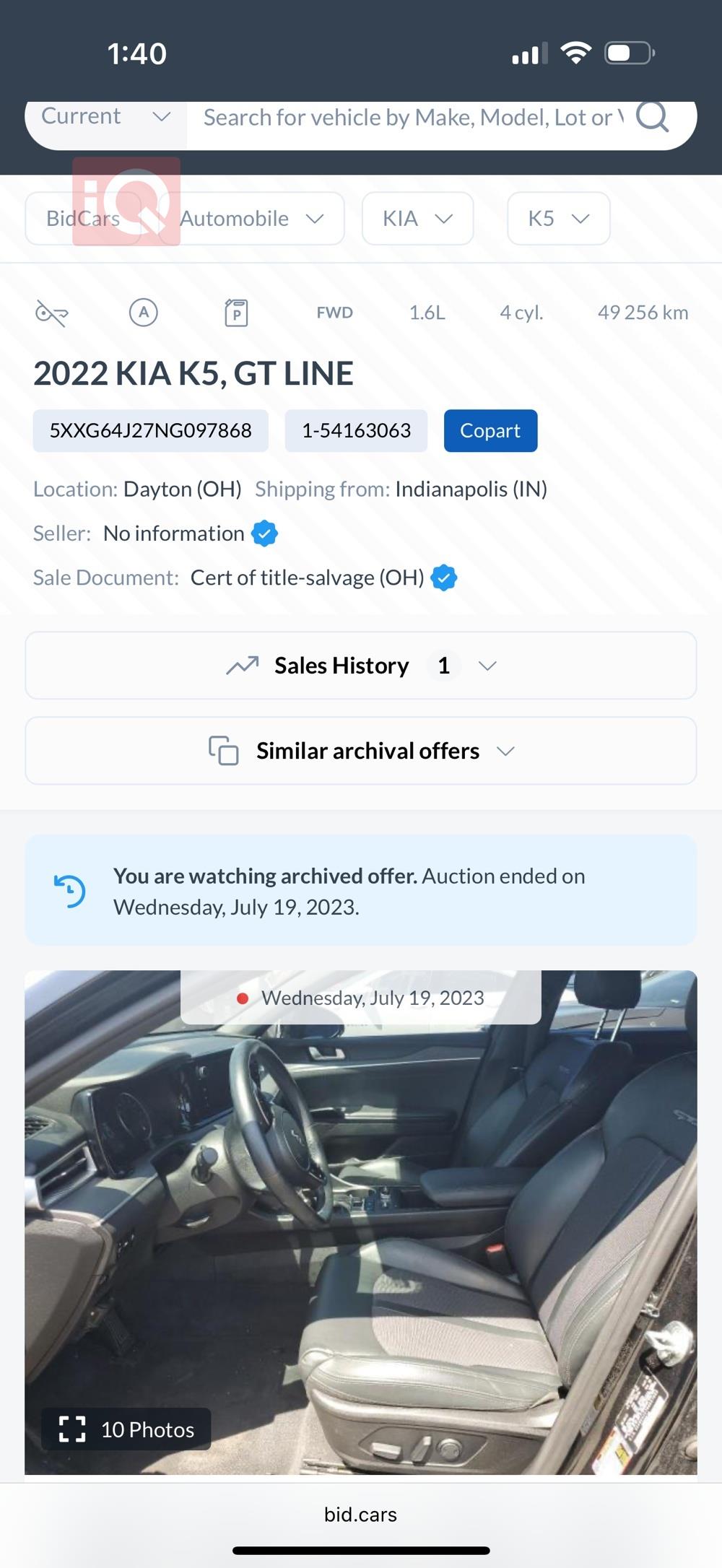Open the K5 model dropdown
Screen dimensions: 722x1568
(558, 219)
